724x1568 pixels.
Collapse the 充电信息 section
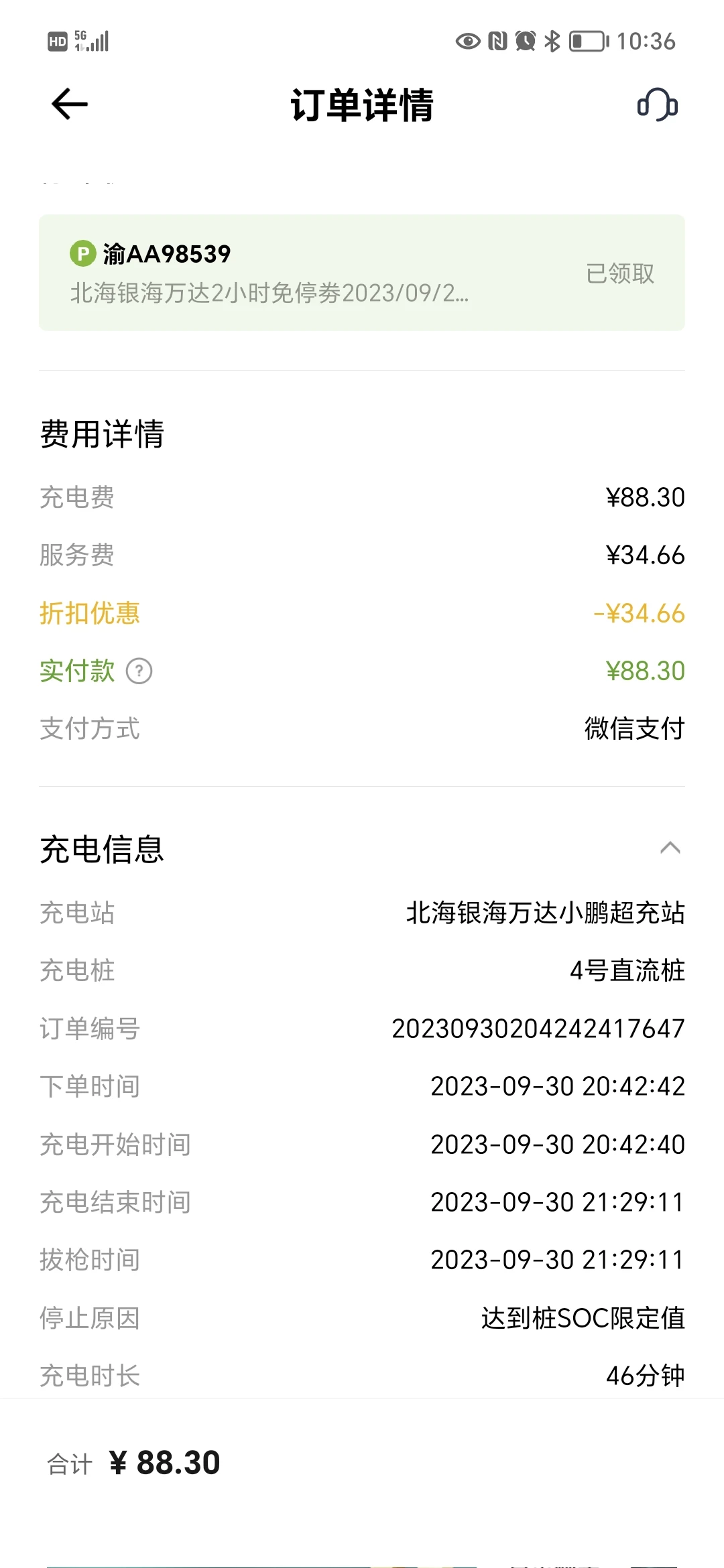pyautogui.click(x=670, y=848)
